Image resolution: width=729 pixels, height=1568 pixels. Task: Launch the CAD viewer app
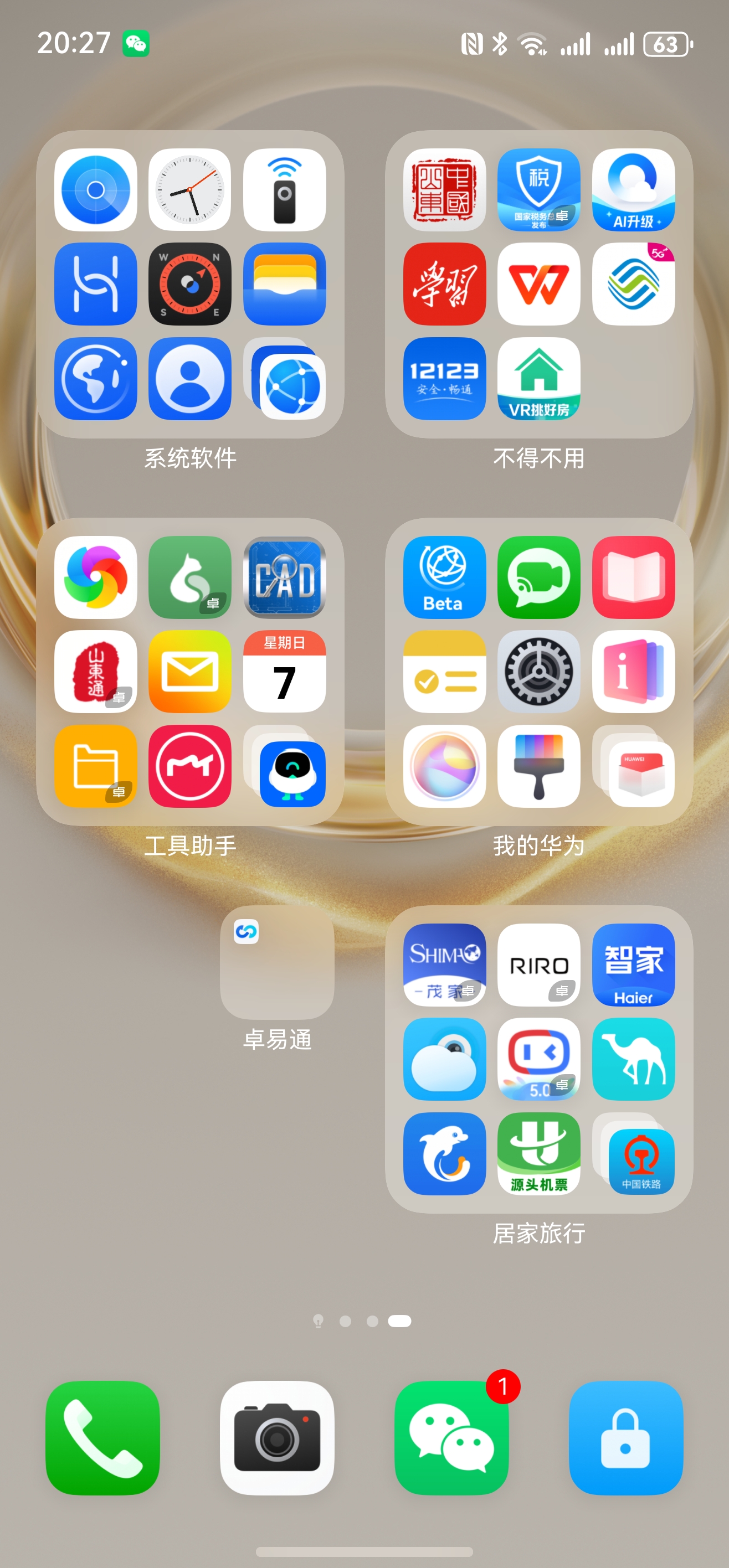(x=284, y=577)
